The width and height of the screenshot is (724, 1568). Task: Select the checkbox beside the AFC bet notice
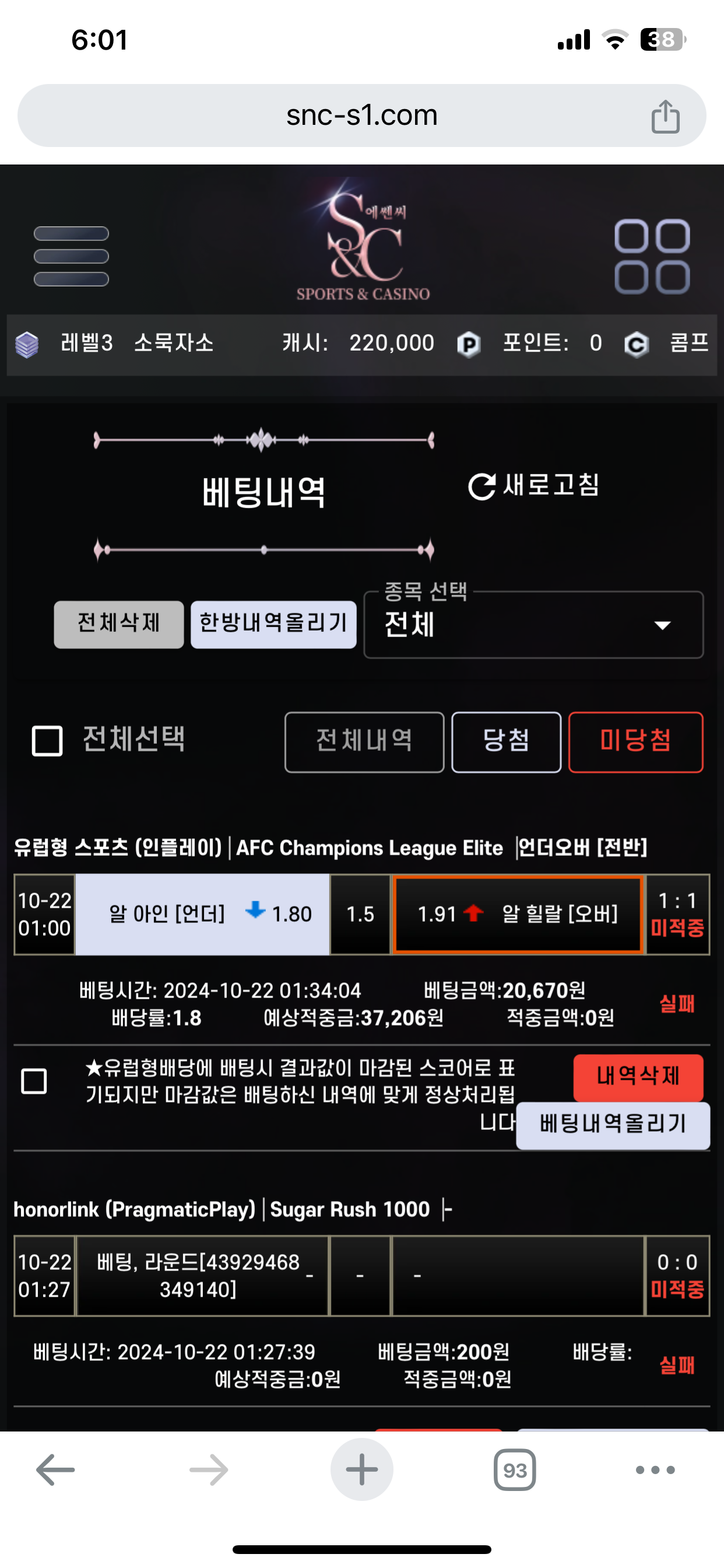coord(34,1081)
